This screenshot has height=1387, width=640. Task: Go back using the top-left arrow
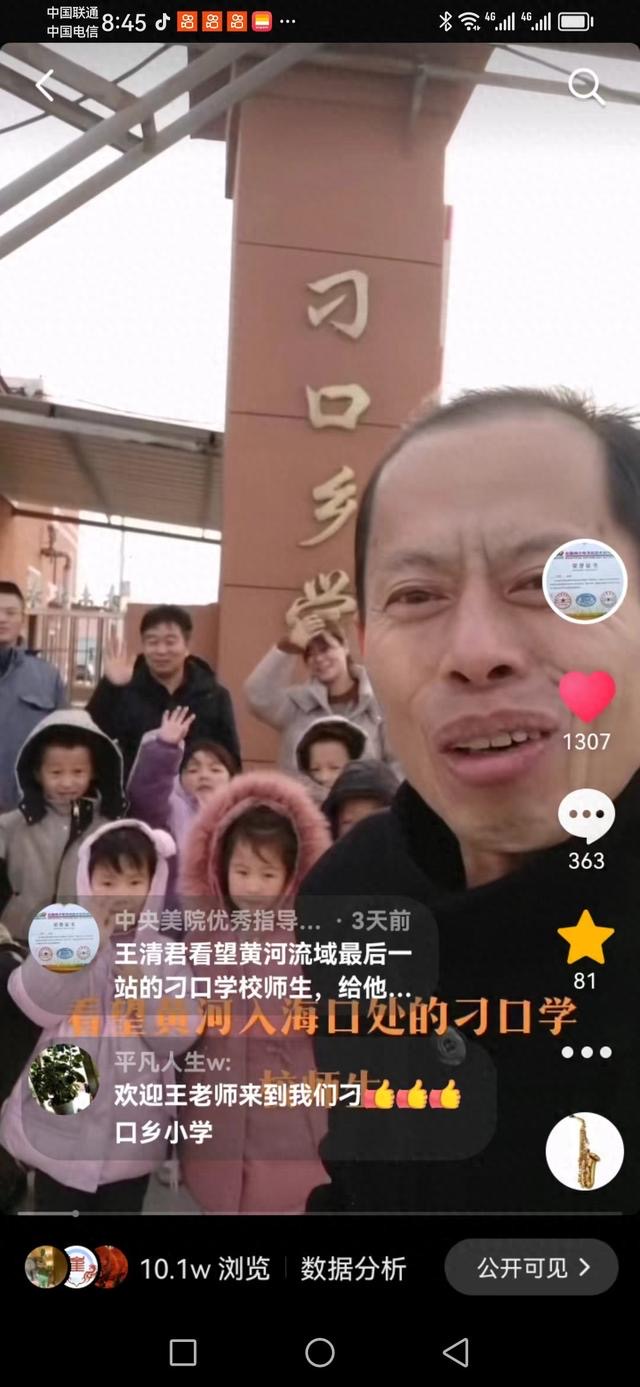tap(45, 86)
